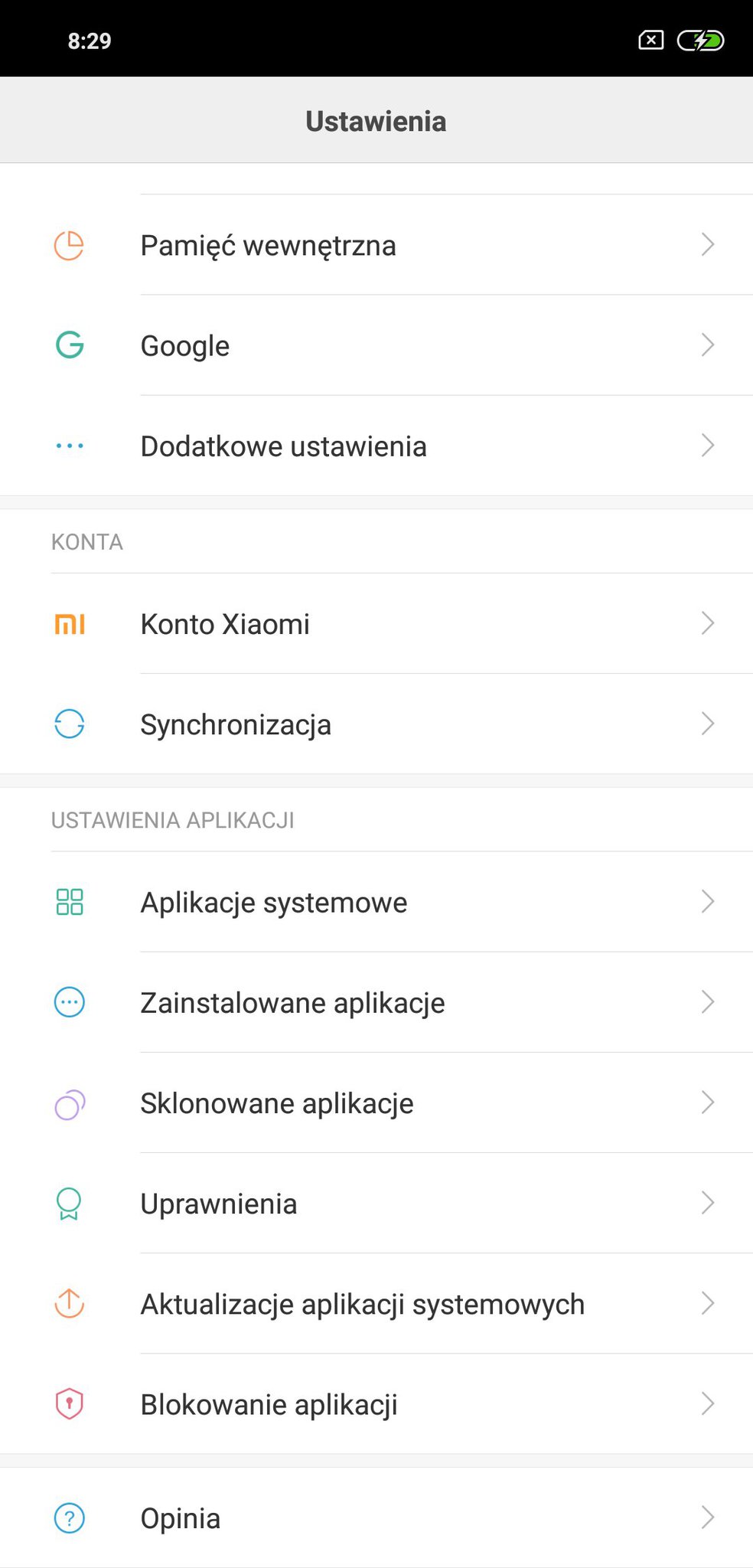This screenshot has width=753, height=1568.
Task: Open Uprawnienia permissions
Action: pyautogui.click(x=376, y=1203)
